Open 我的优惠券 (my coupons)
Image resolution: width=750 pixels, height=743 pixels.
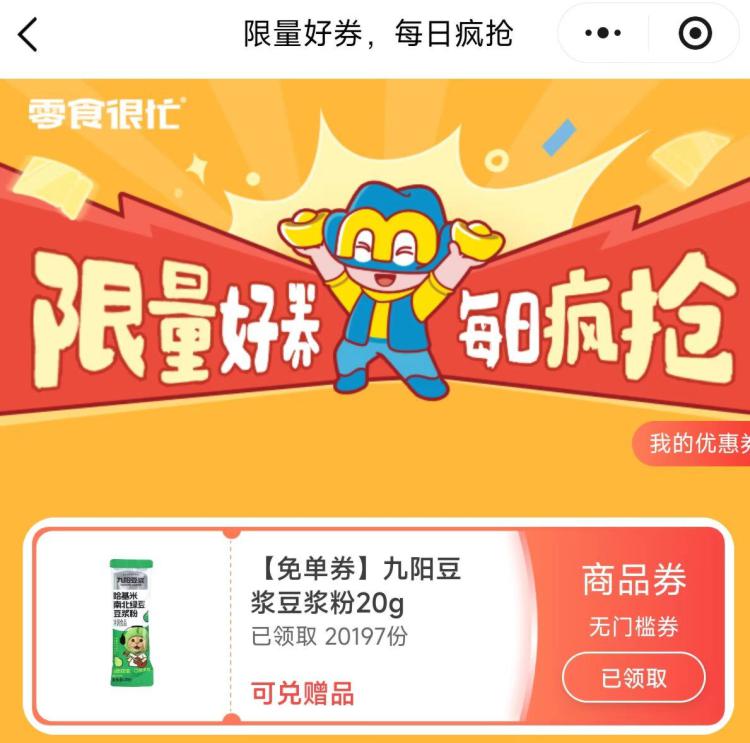(695, 443)
